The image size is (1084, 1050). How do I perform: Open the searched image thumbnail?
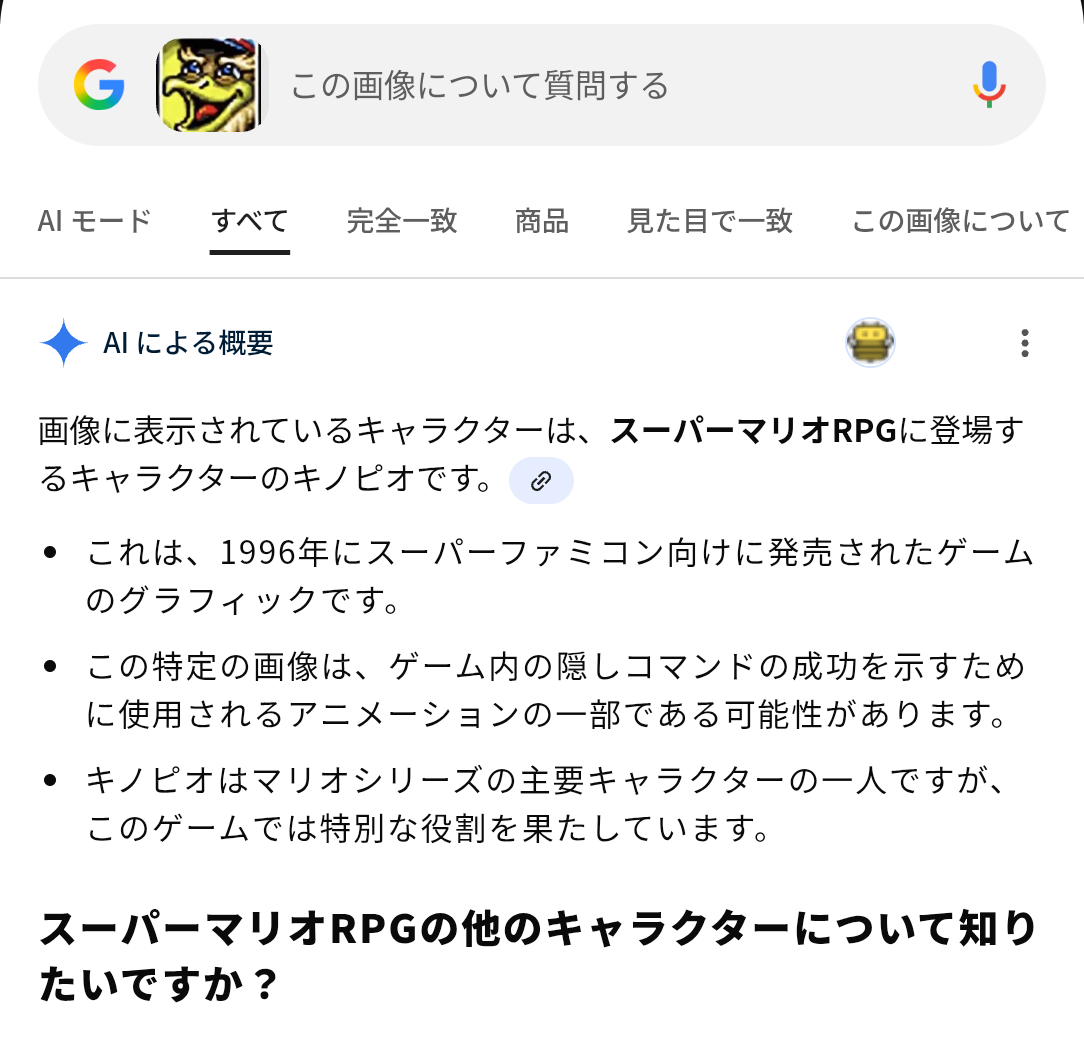click(210, 85)
